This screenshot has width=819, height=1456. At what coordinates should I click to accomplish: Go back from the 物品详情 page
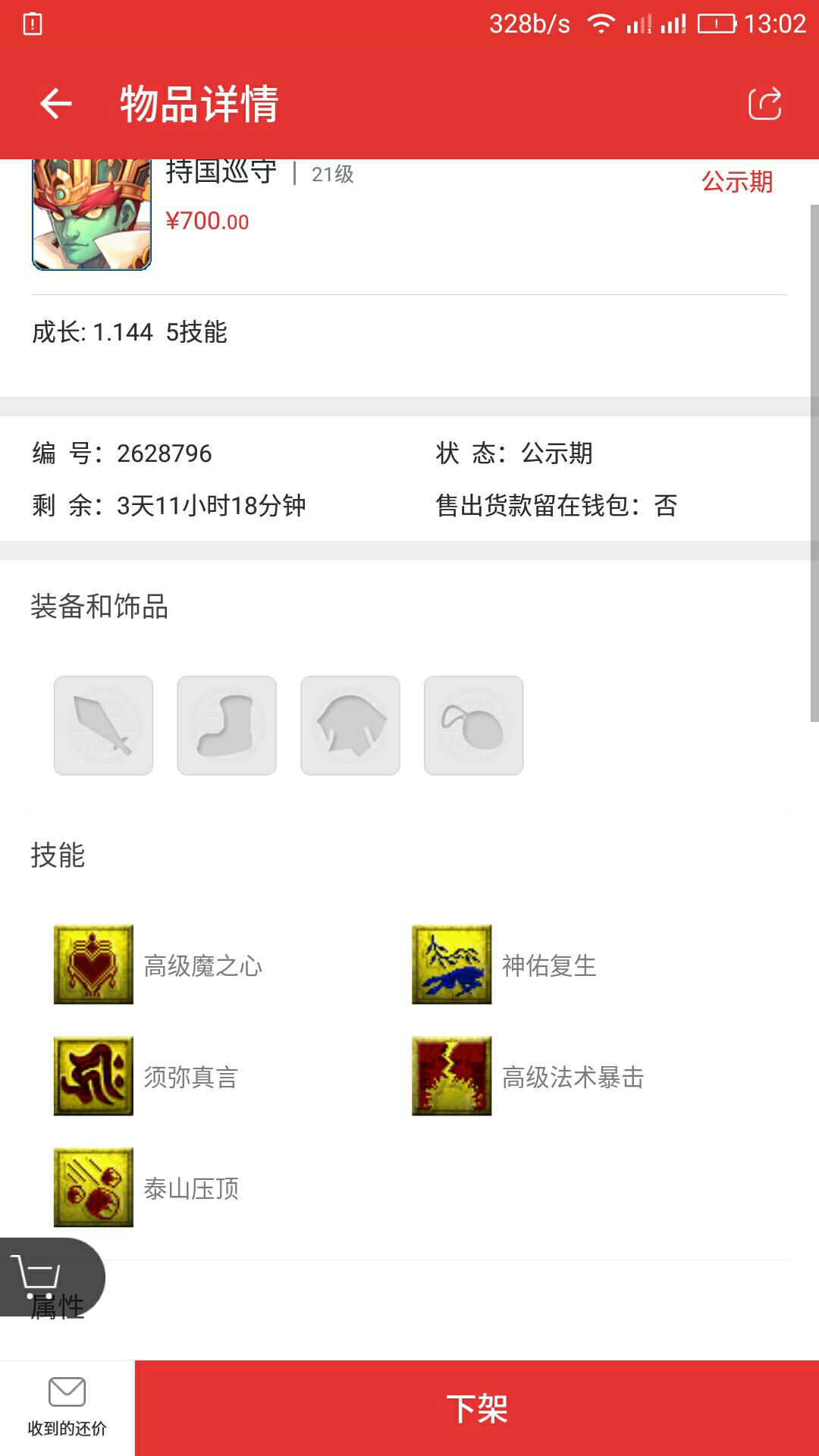point(56,104)
